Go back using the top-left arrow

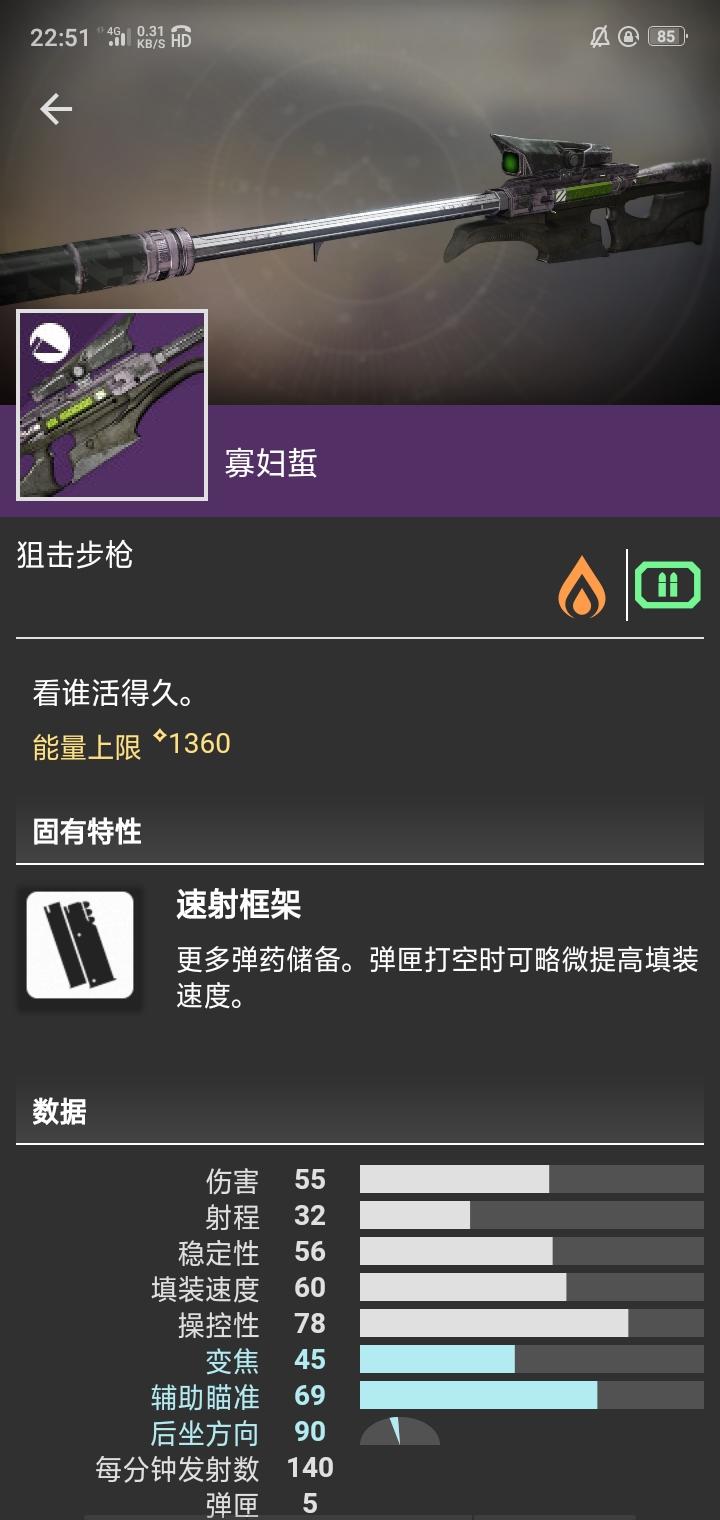(56, 109)
